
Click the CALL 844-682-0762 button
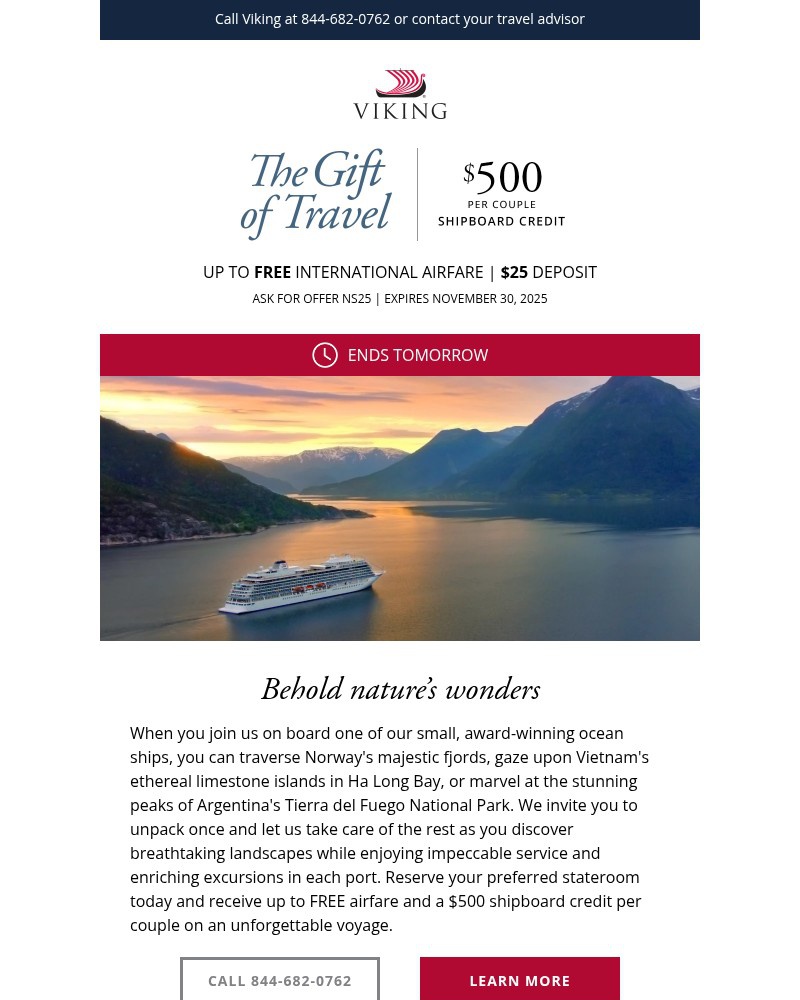pos(280,980)
